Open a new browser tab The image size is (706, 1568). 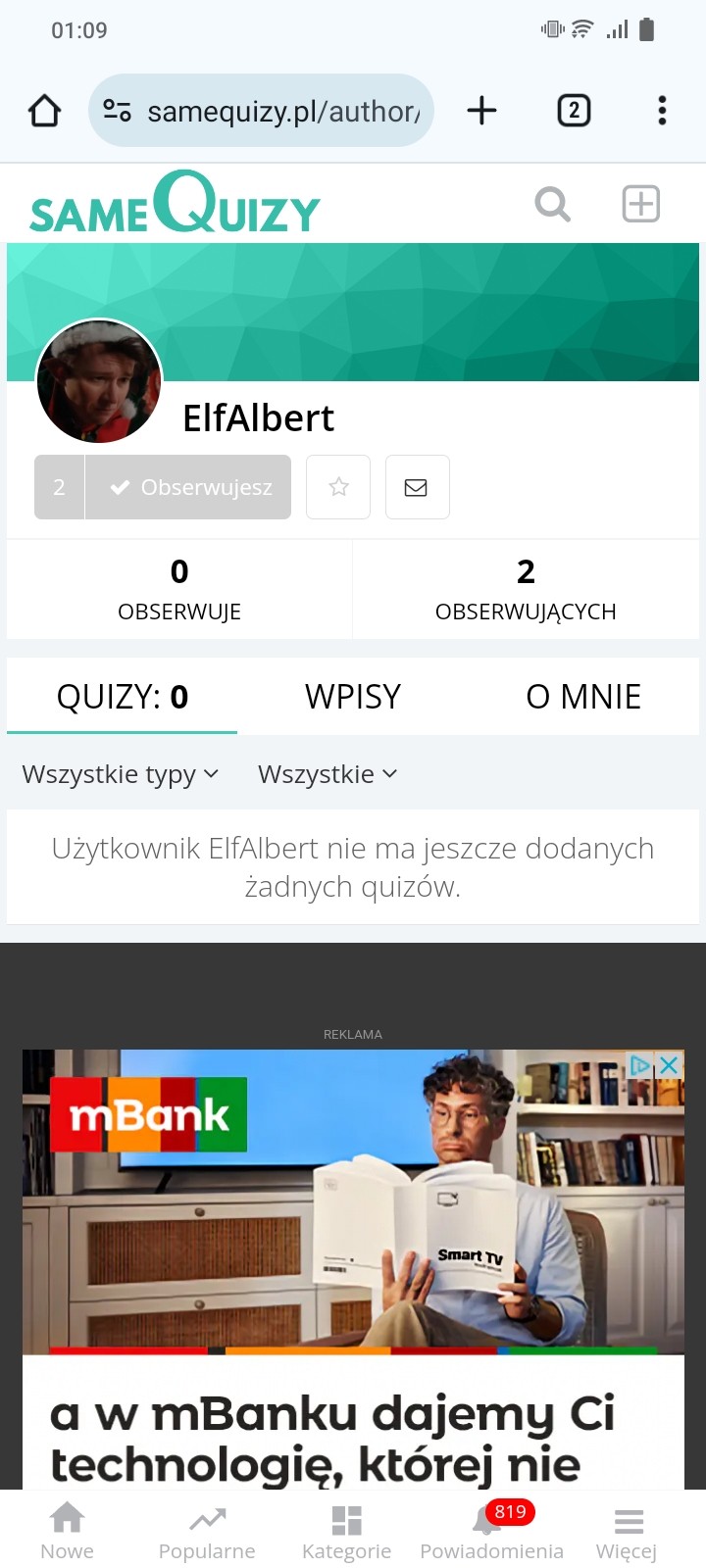coord(481,111)
